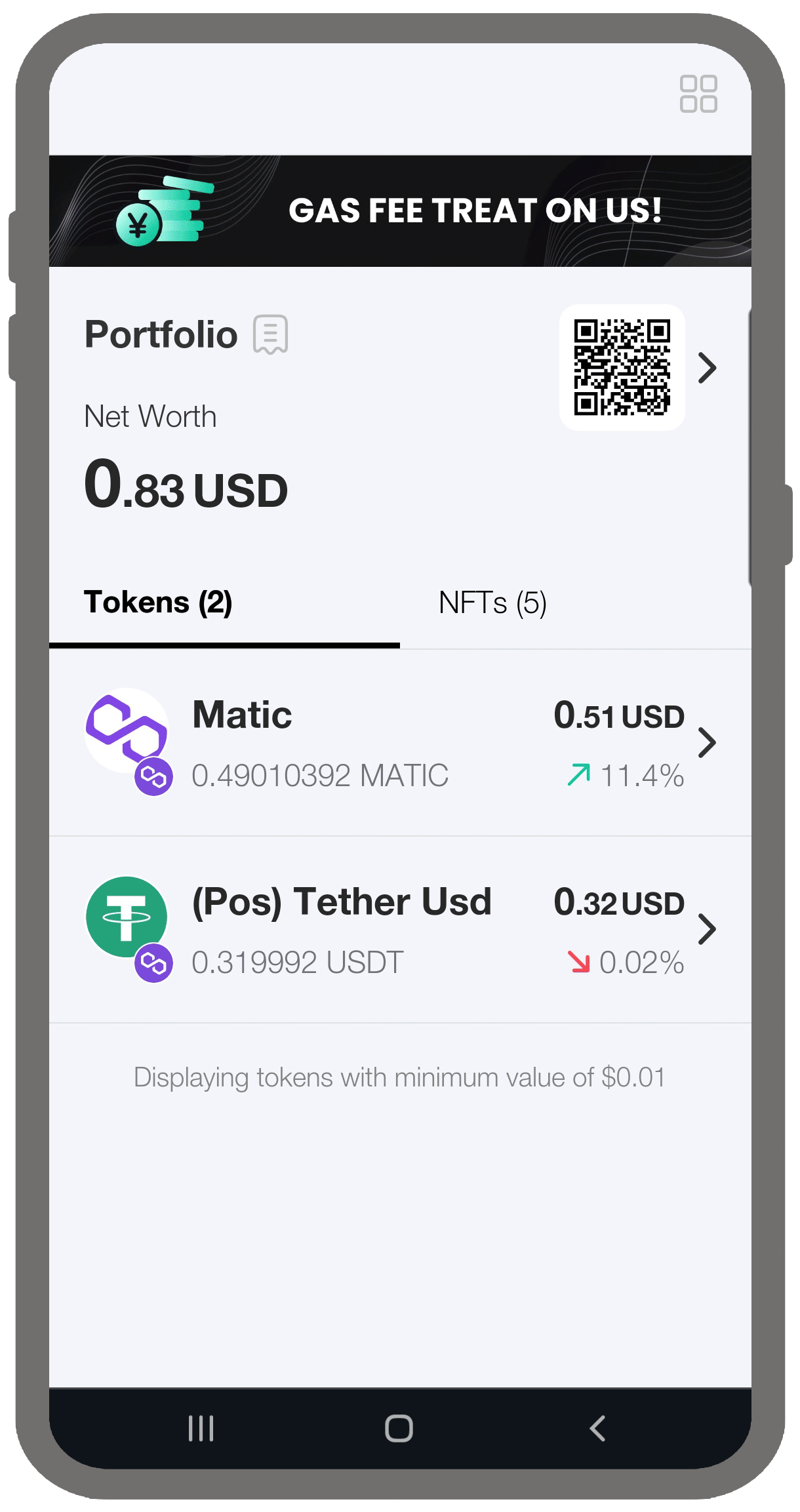Open the grid menu icon
This screenshot has height=1512, width=800.
click(698, 94)
